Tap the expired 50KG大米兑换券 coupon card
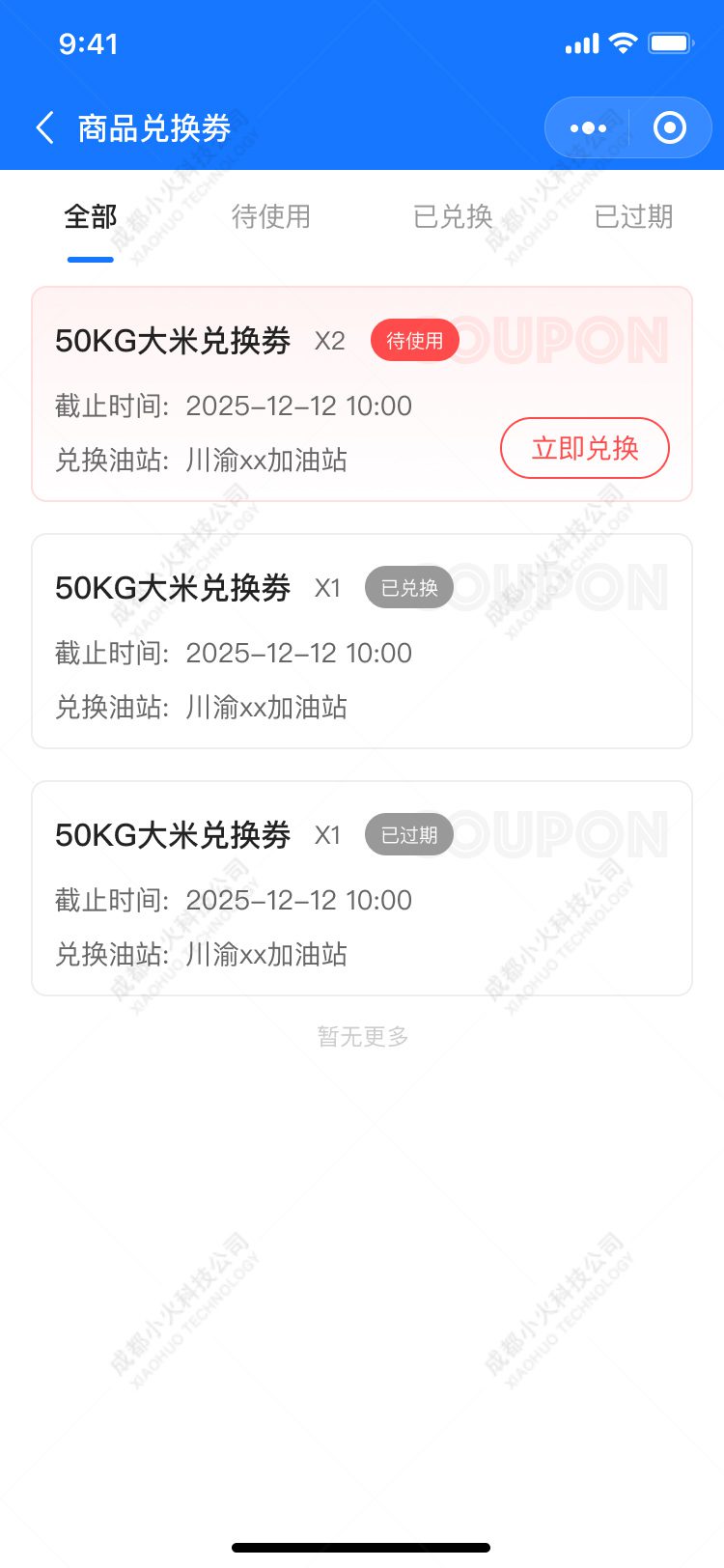Screen dimensions: 724x1568 362,888
